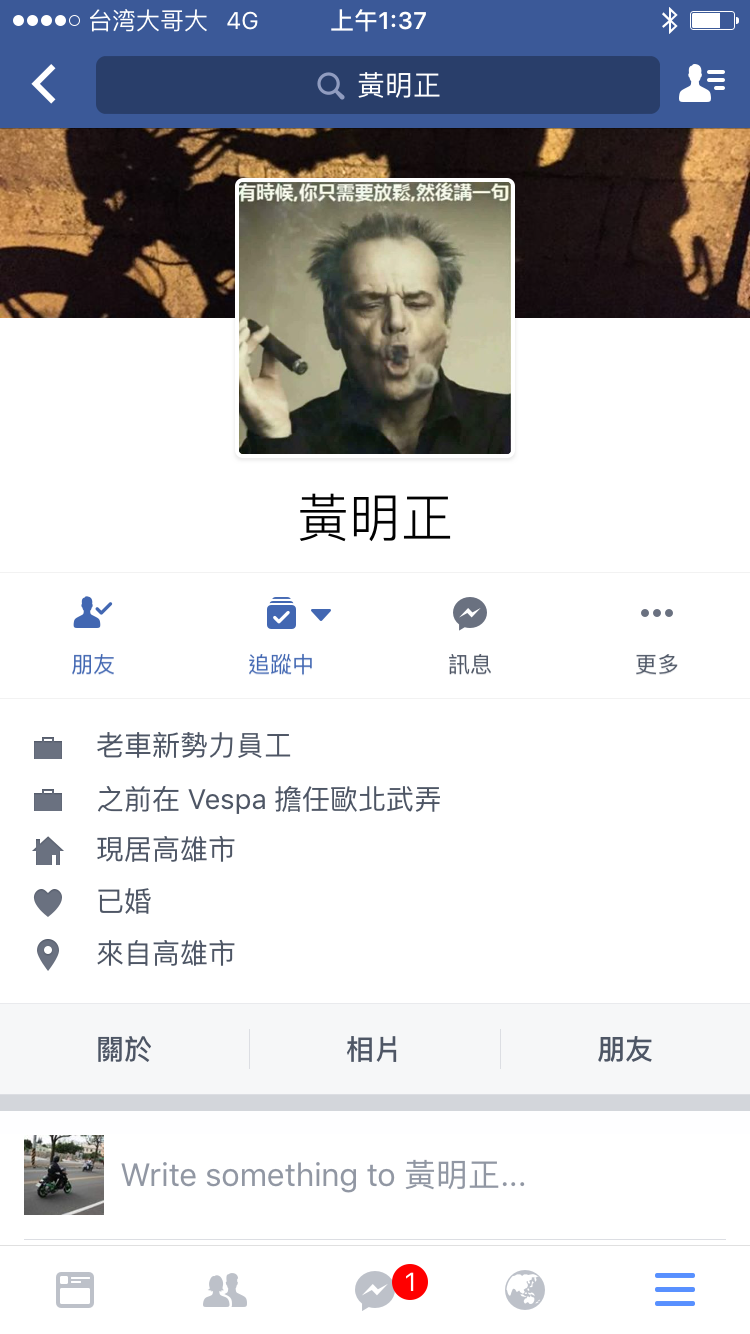Send a message via 訊息
The height and width of the screenshot is (1334, 750).
469,634
